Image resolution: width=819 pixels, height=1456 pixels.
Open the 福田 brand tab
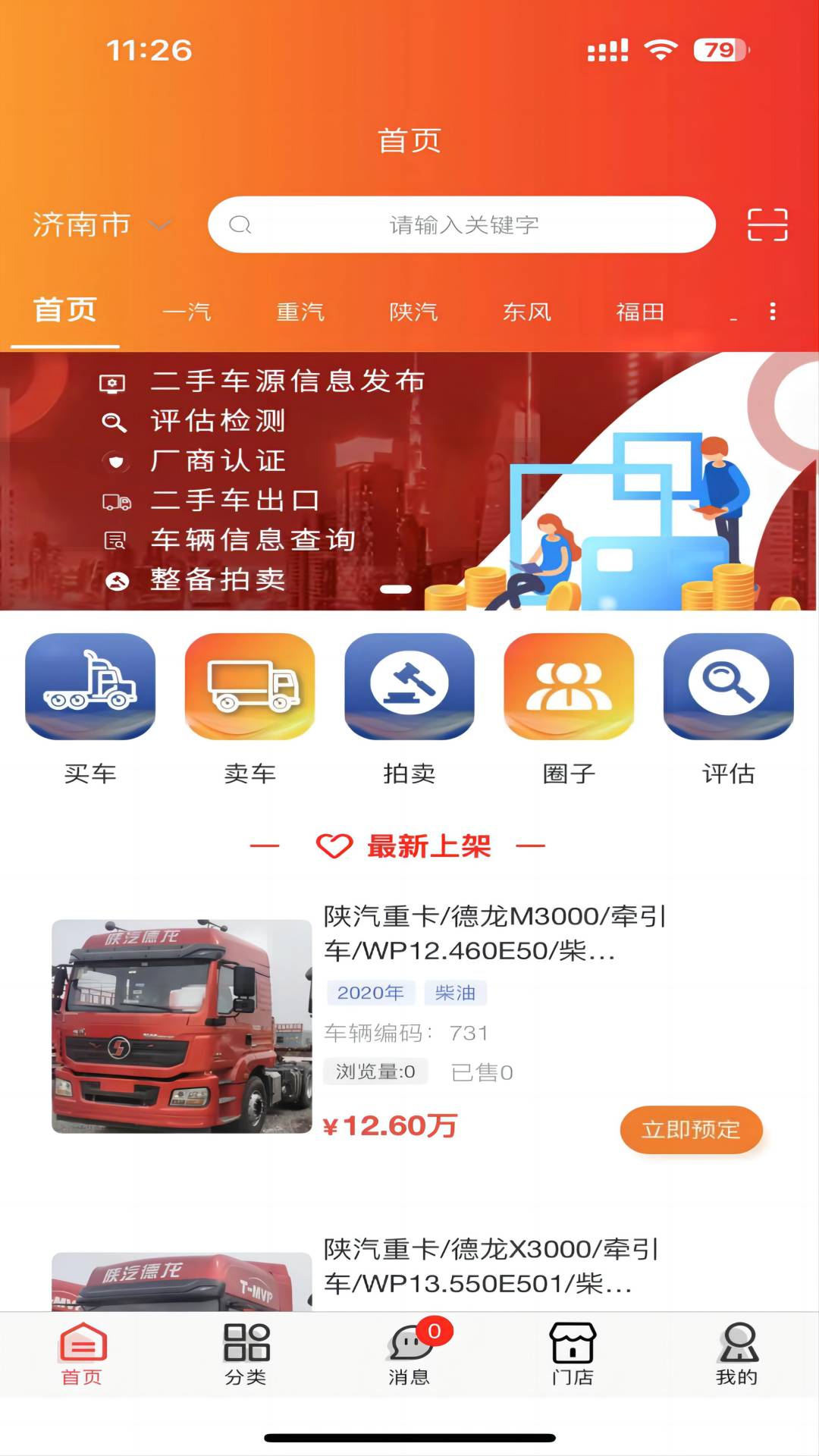click(640, 312)
